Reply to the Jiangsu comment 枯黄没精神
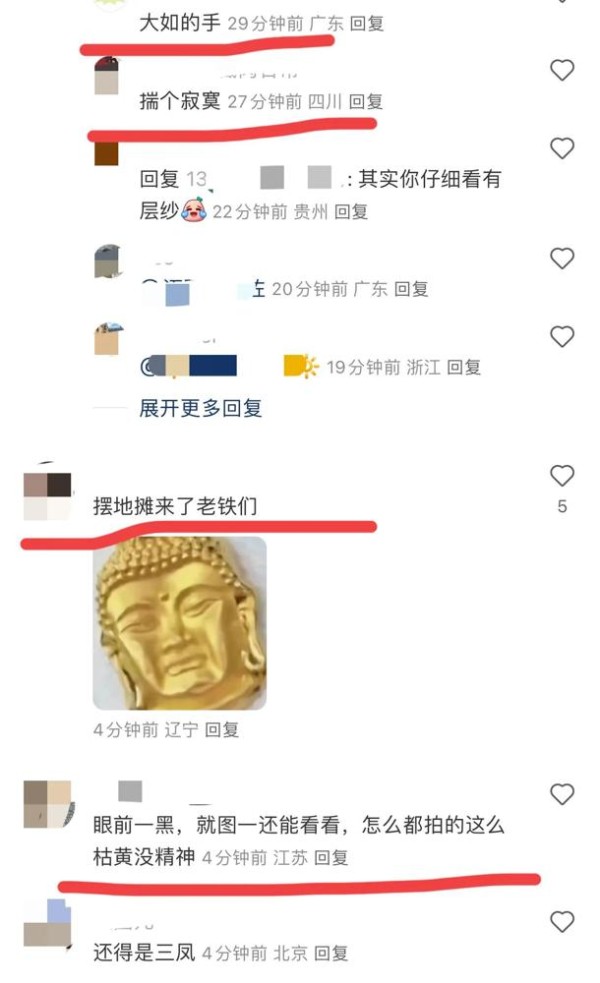The image size is (600, 983). point(330,858)
